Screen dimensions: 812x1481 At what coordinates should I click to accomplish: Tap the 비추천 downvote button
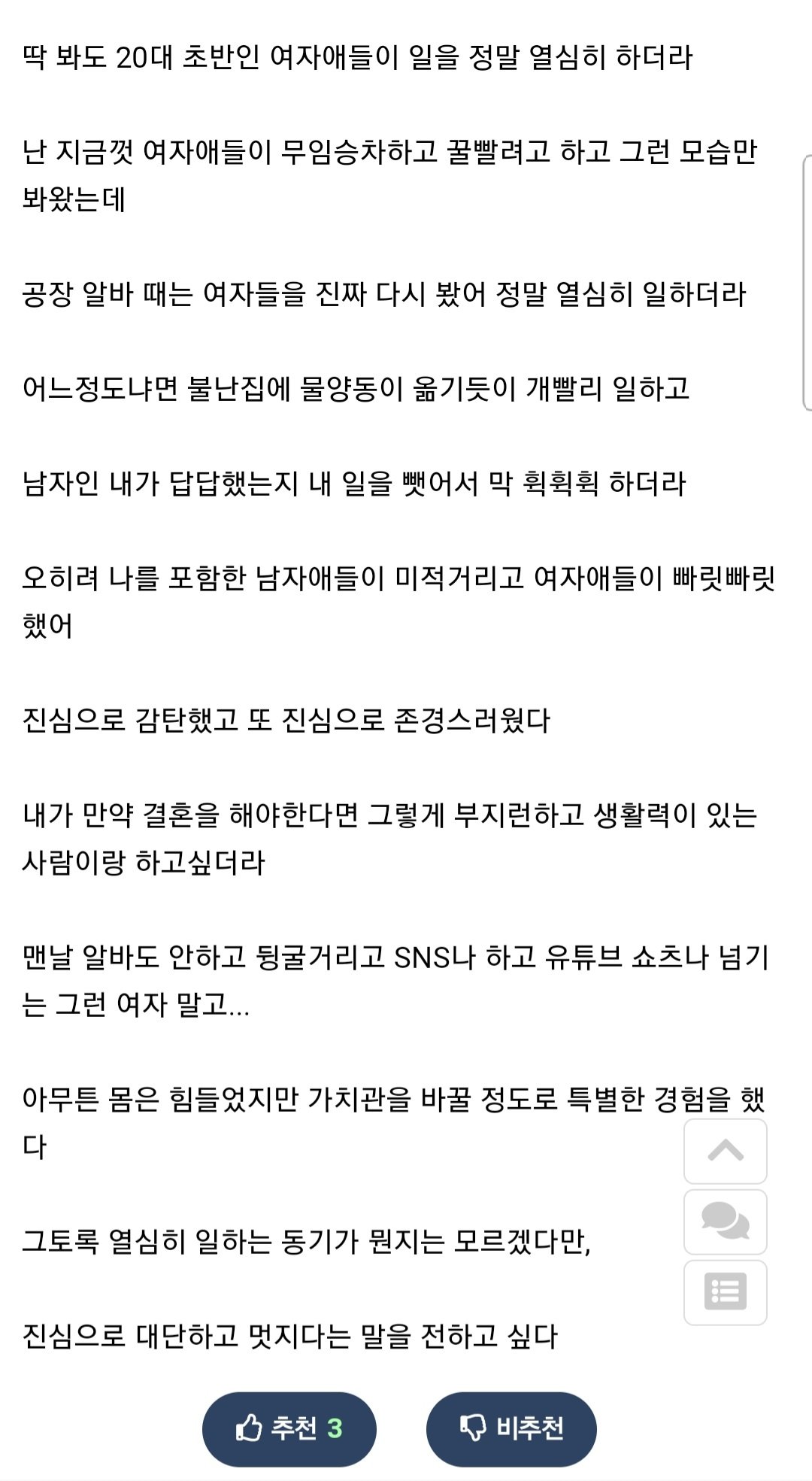[x=511, y=1428]
